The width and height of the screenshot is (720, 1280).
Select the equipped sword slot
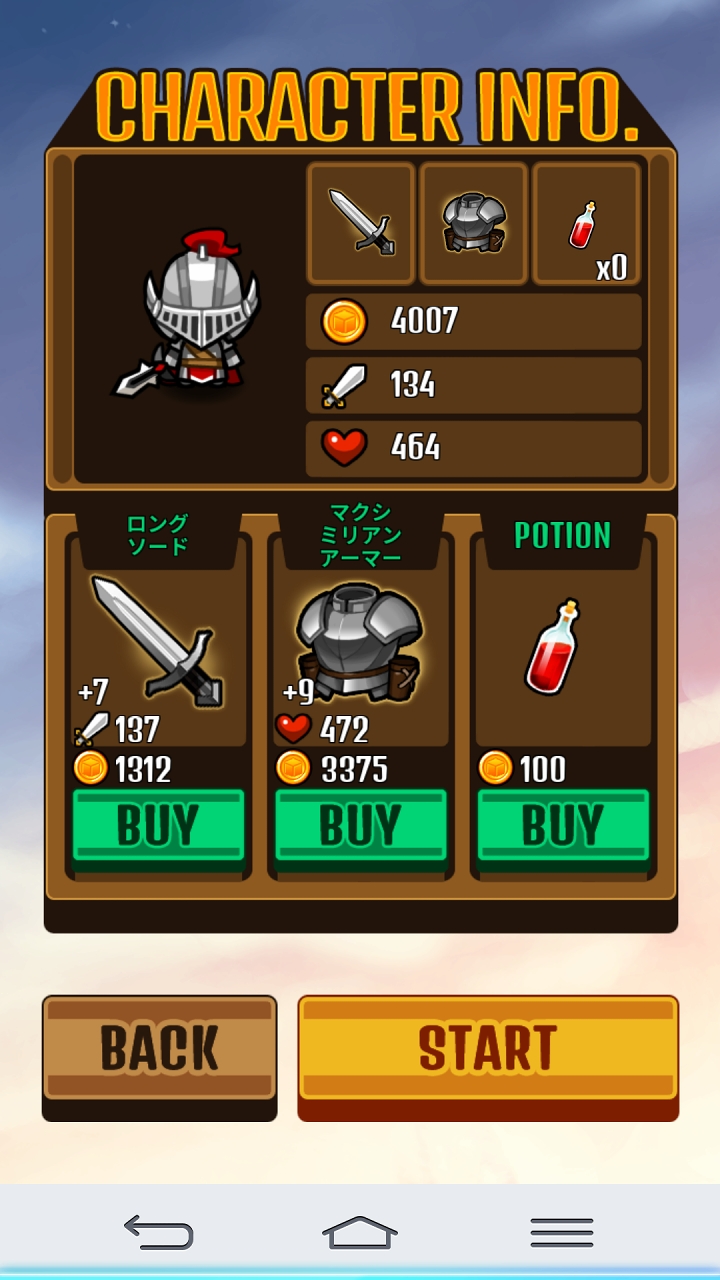(x=361, y=223)
